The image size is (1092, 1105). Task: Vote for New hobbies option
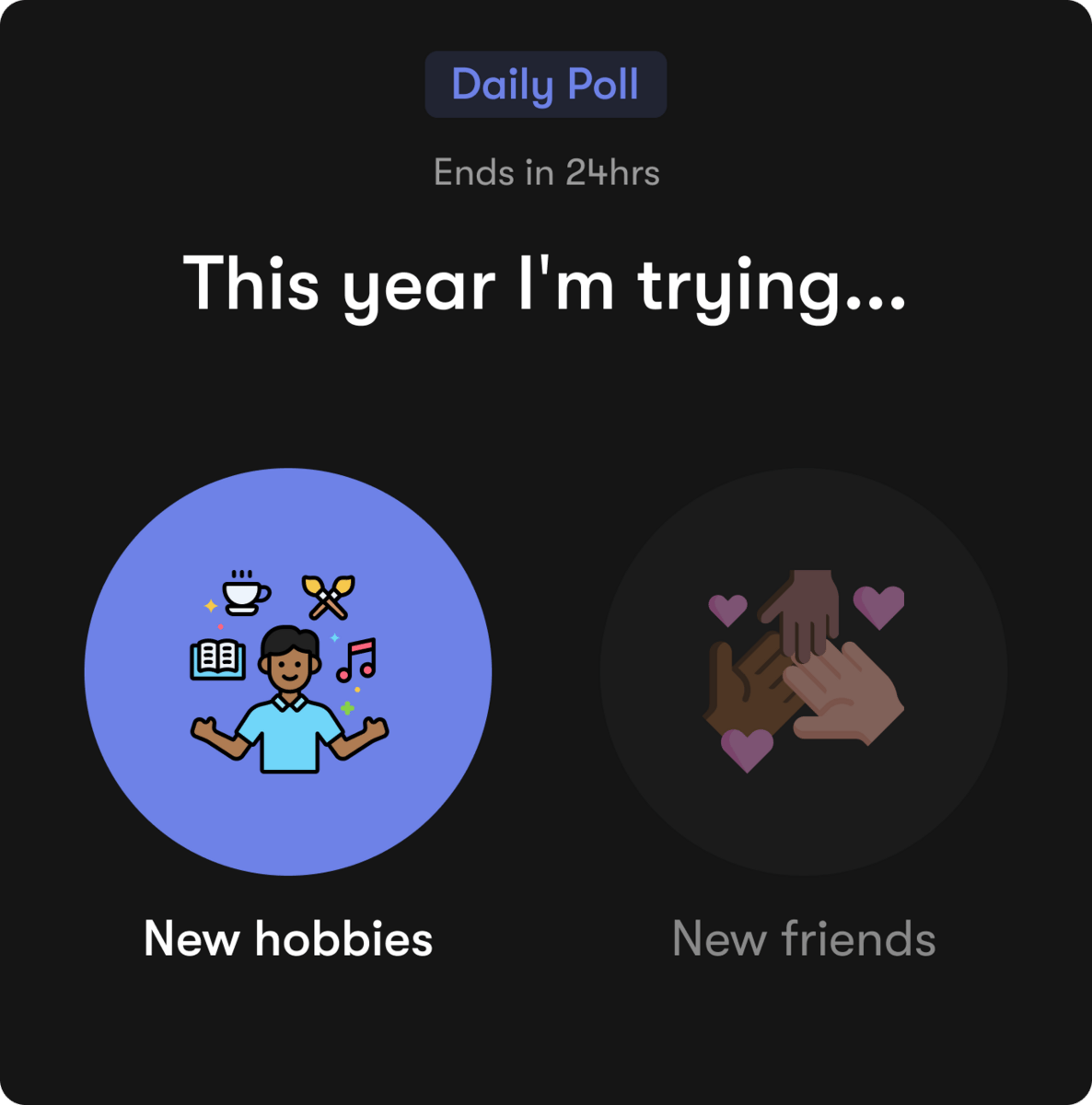287,672
